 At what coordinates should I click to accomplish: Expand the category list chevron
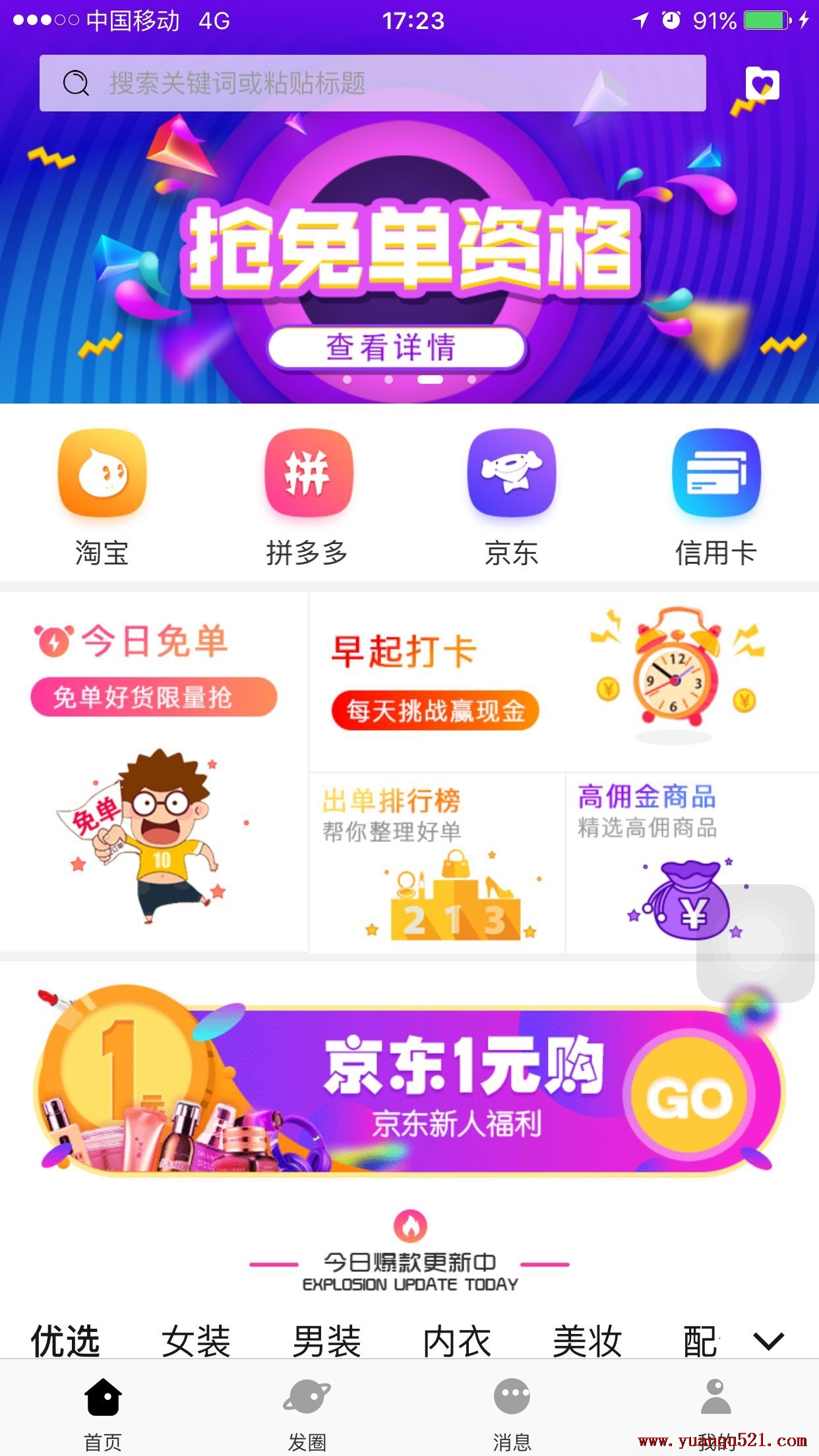coord(768,1341)
